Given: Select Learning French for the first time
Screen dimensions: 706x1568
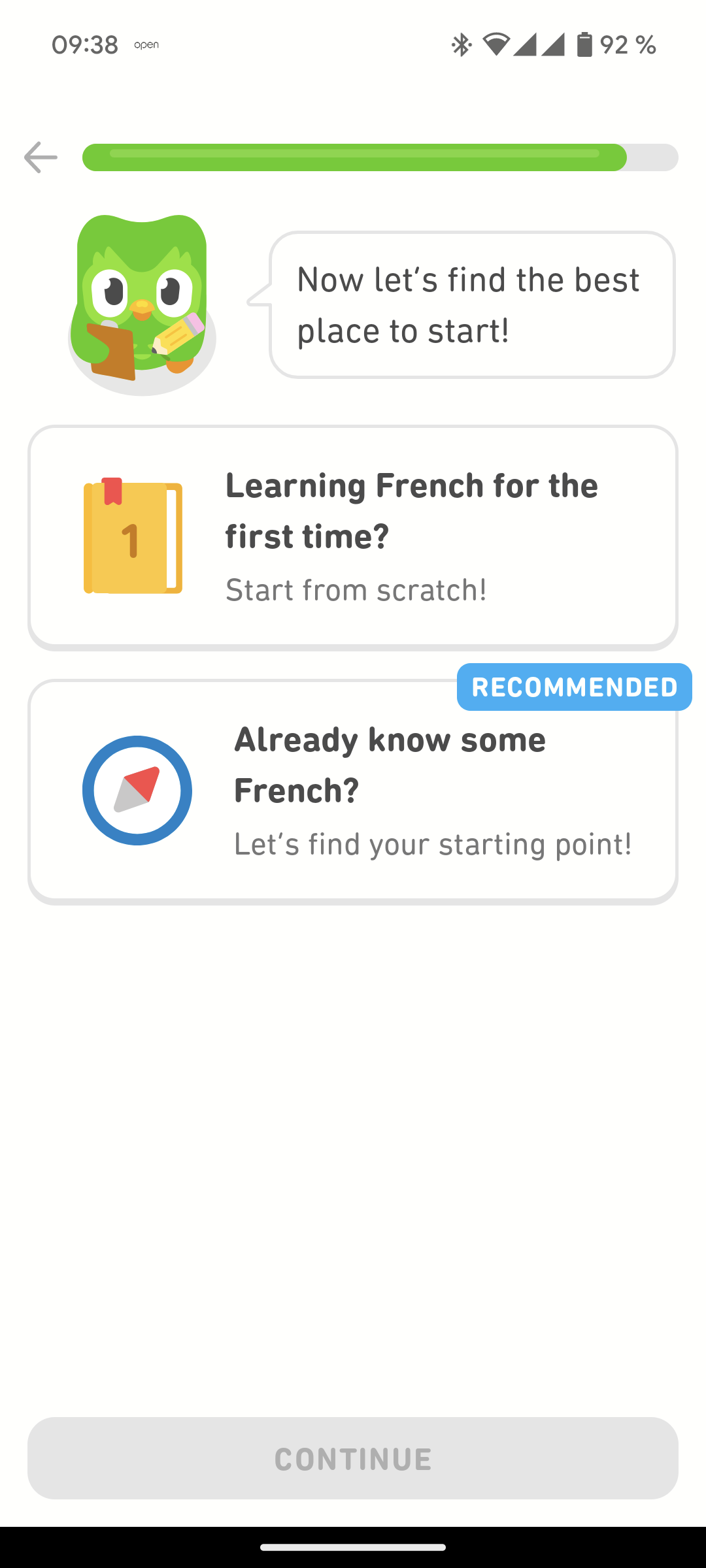Looking at the screenshot, I should (x=352, y=537).
